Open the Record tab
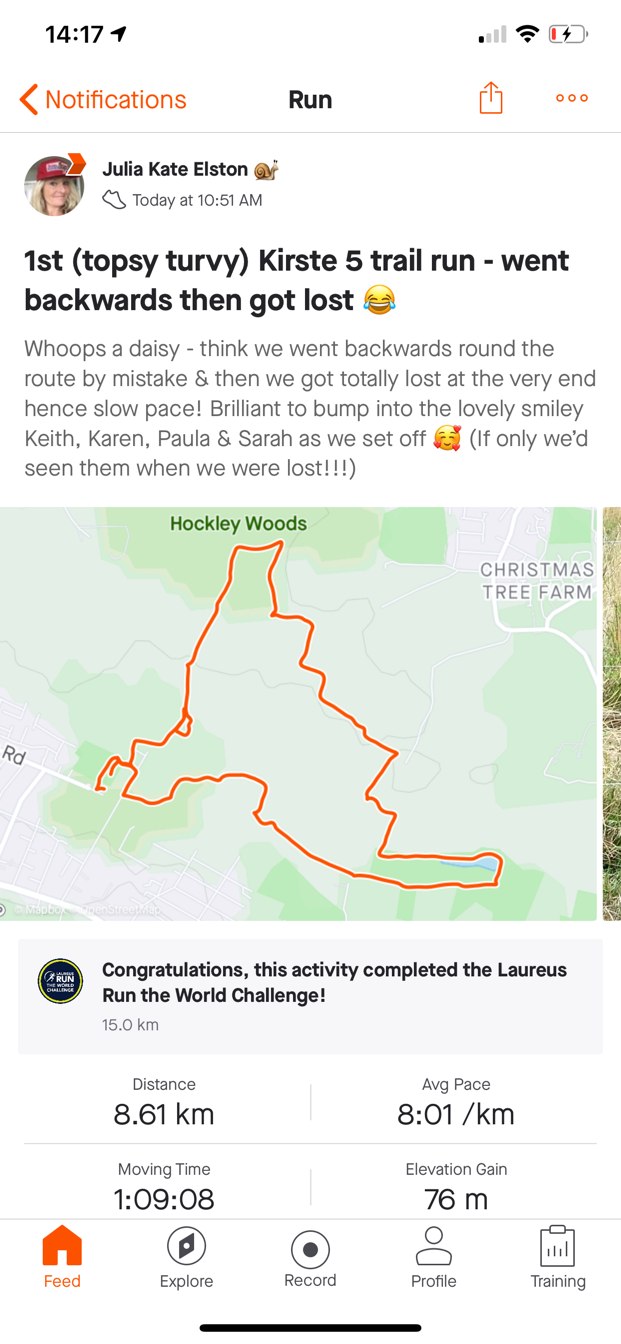Screen dimensions: 621x1344 pyautogui.click(x=310, y=1258)
